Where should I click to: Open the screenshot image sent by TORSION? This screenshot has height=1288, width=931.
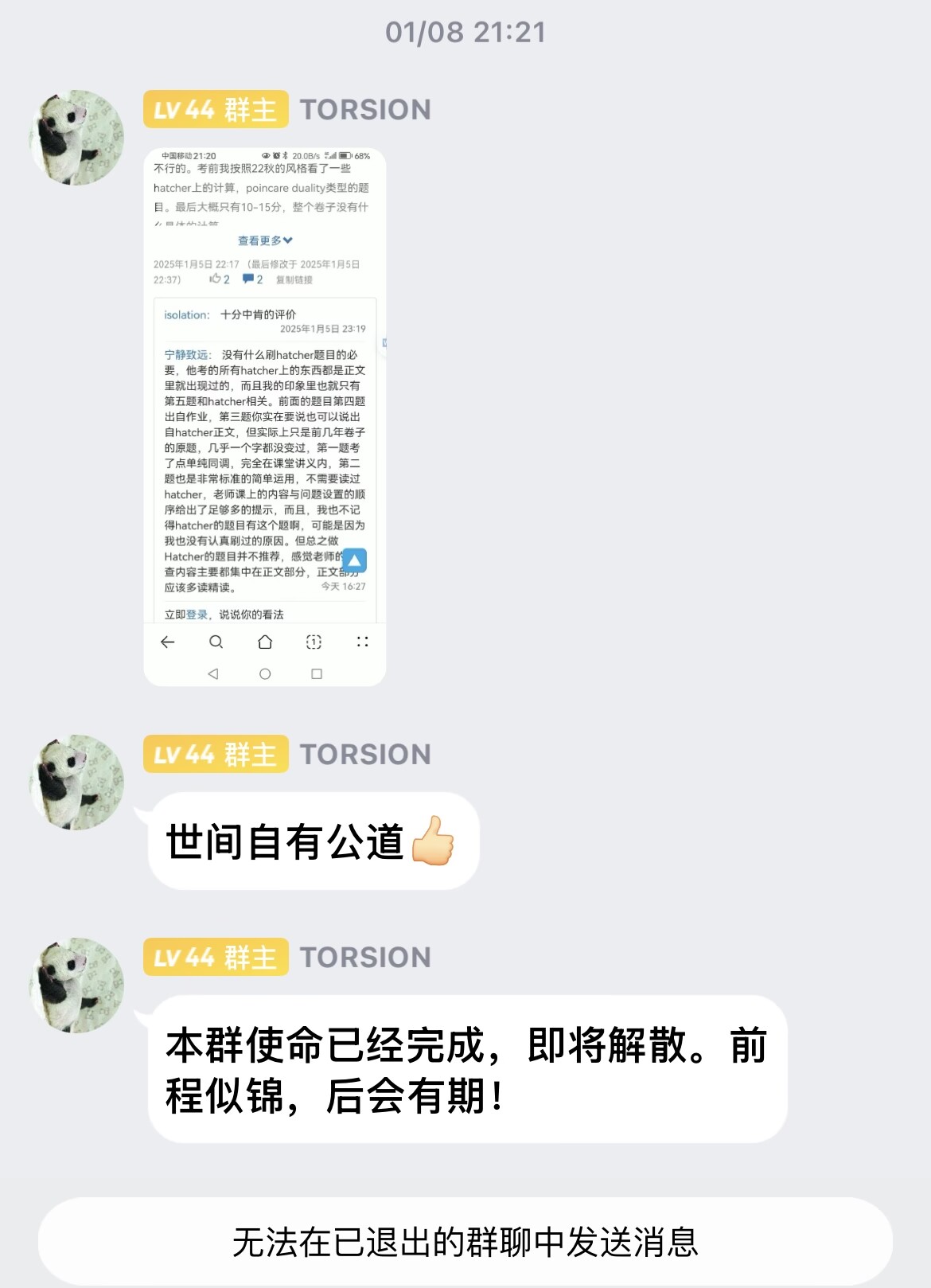(x=264, y=416)
